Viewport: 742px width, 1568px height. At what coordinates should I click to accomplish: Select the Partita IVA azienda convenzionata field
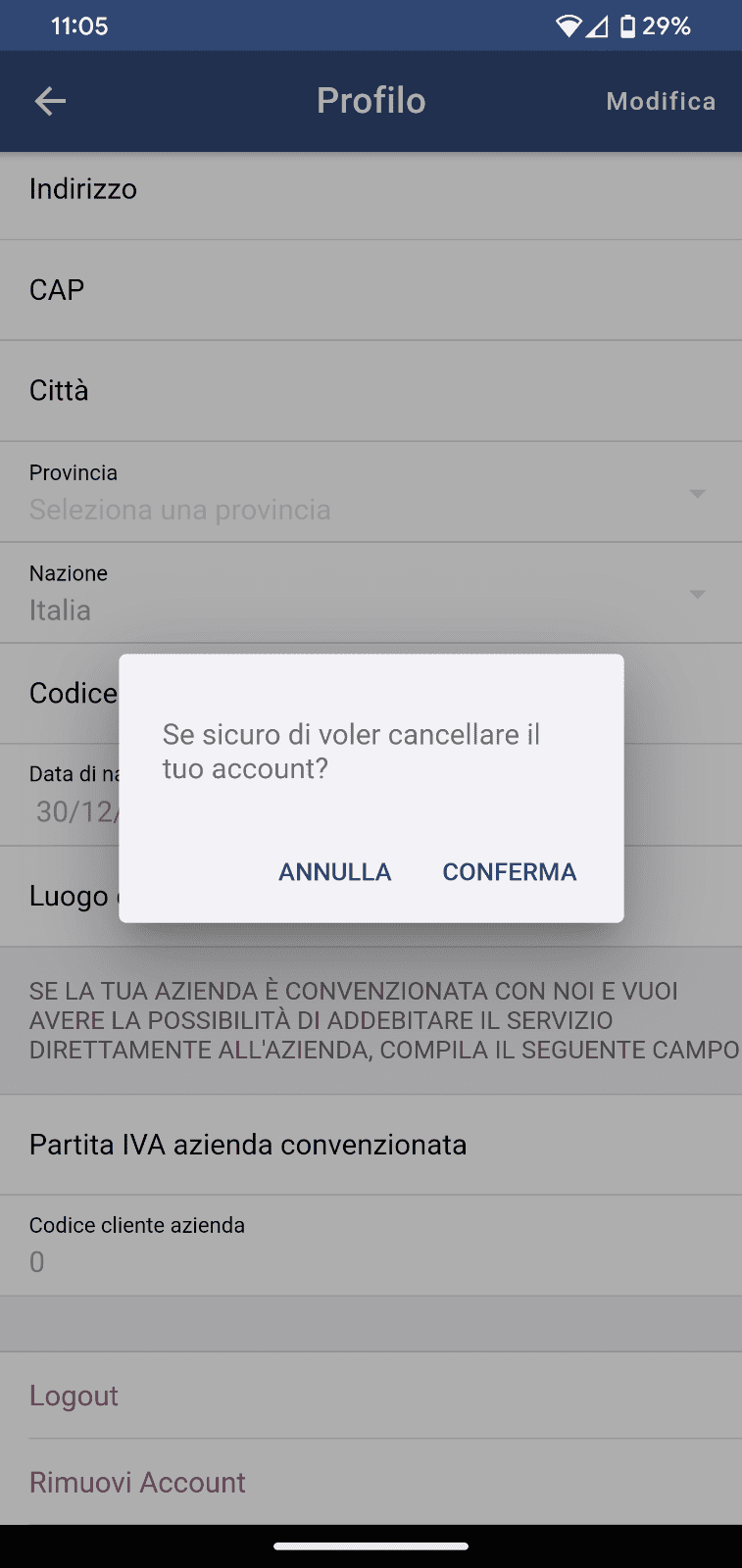tap(371, 1145)
